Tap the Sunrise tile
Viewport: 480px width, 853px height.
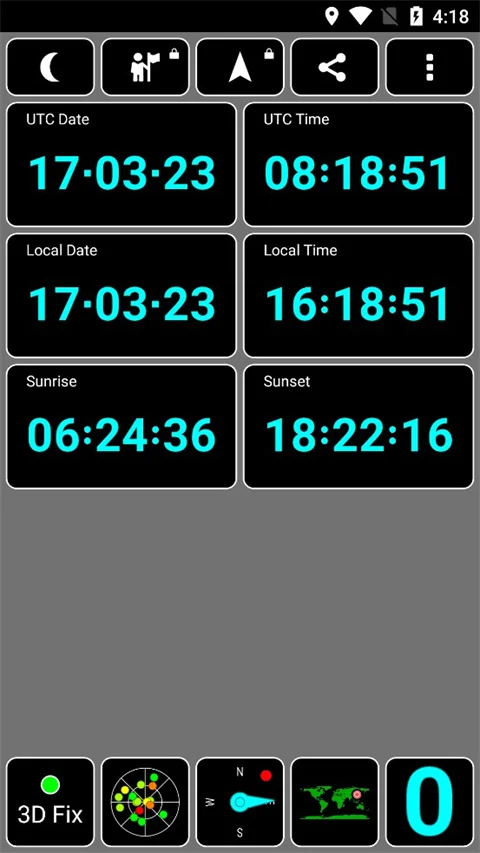tap(121, 426)
